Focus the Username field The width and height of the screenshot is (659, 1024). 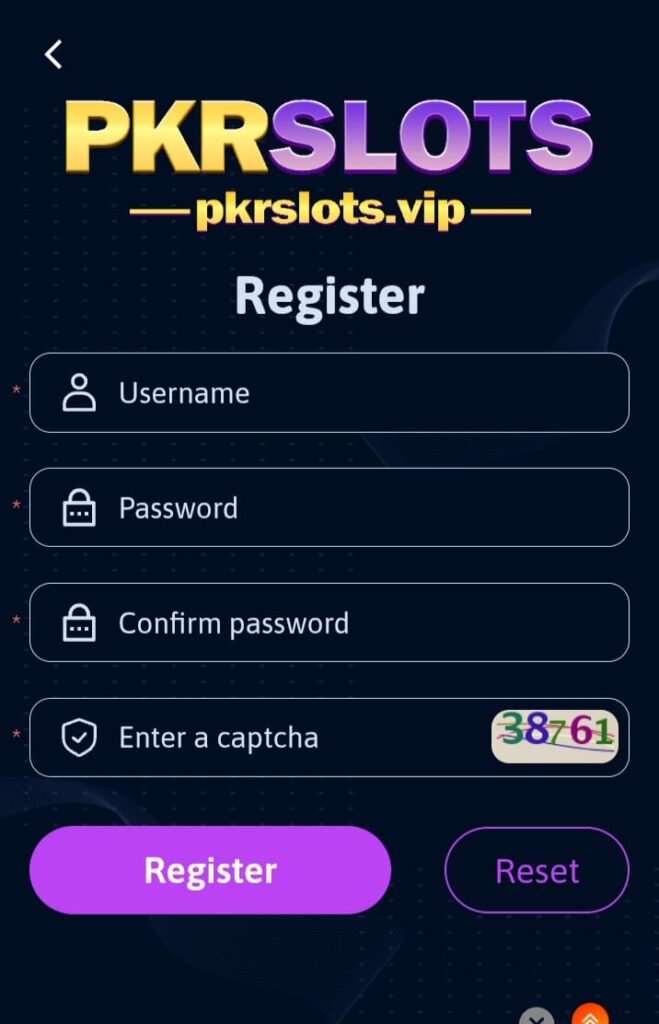(x=330, y=393)
